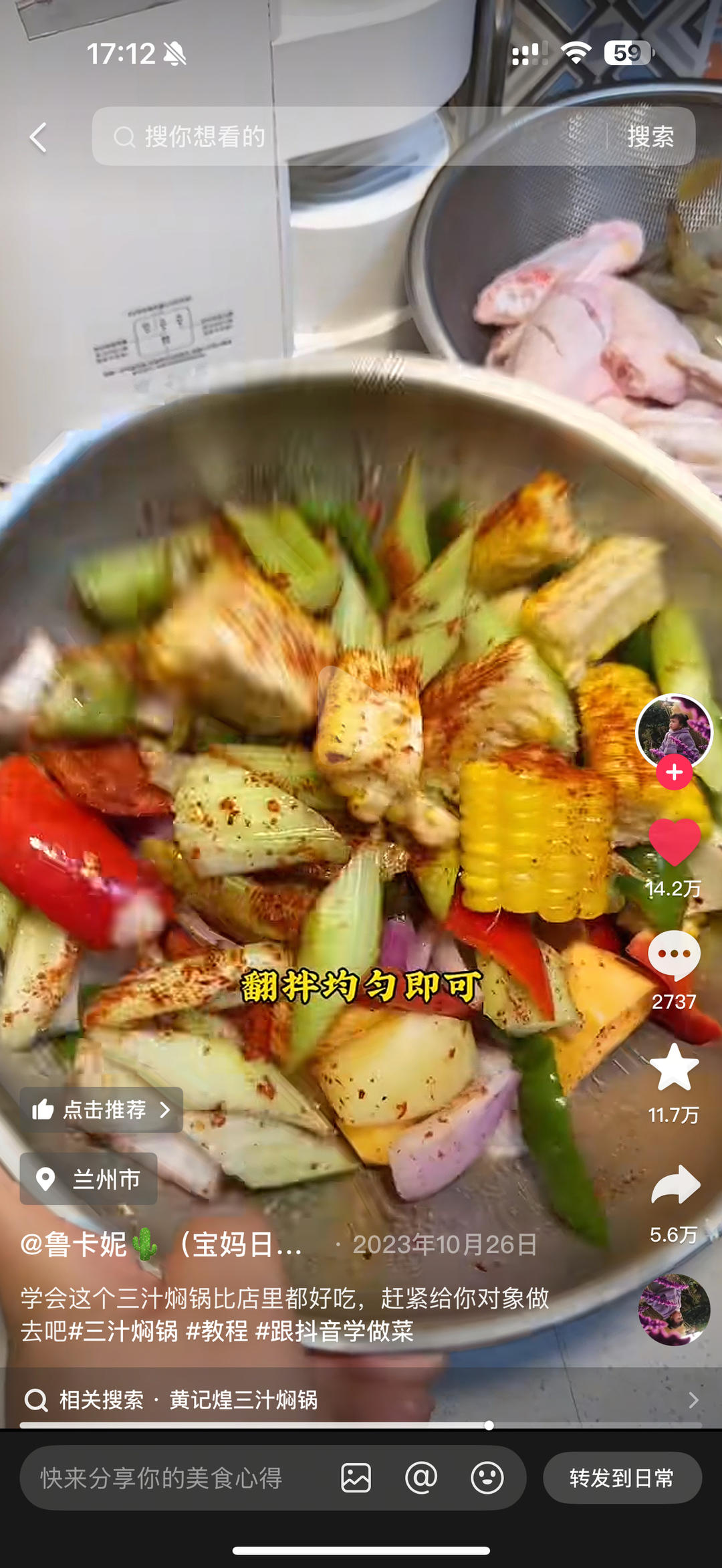Tap the 点击推荐 chip
Viewport: 722px width, 1568px height.
pyautogui.click(x=101, y=1110)
